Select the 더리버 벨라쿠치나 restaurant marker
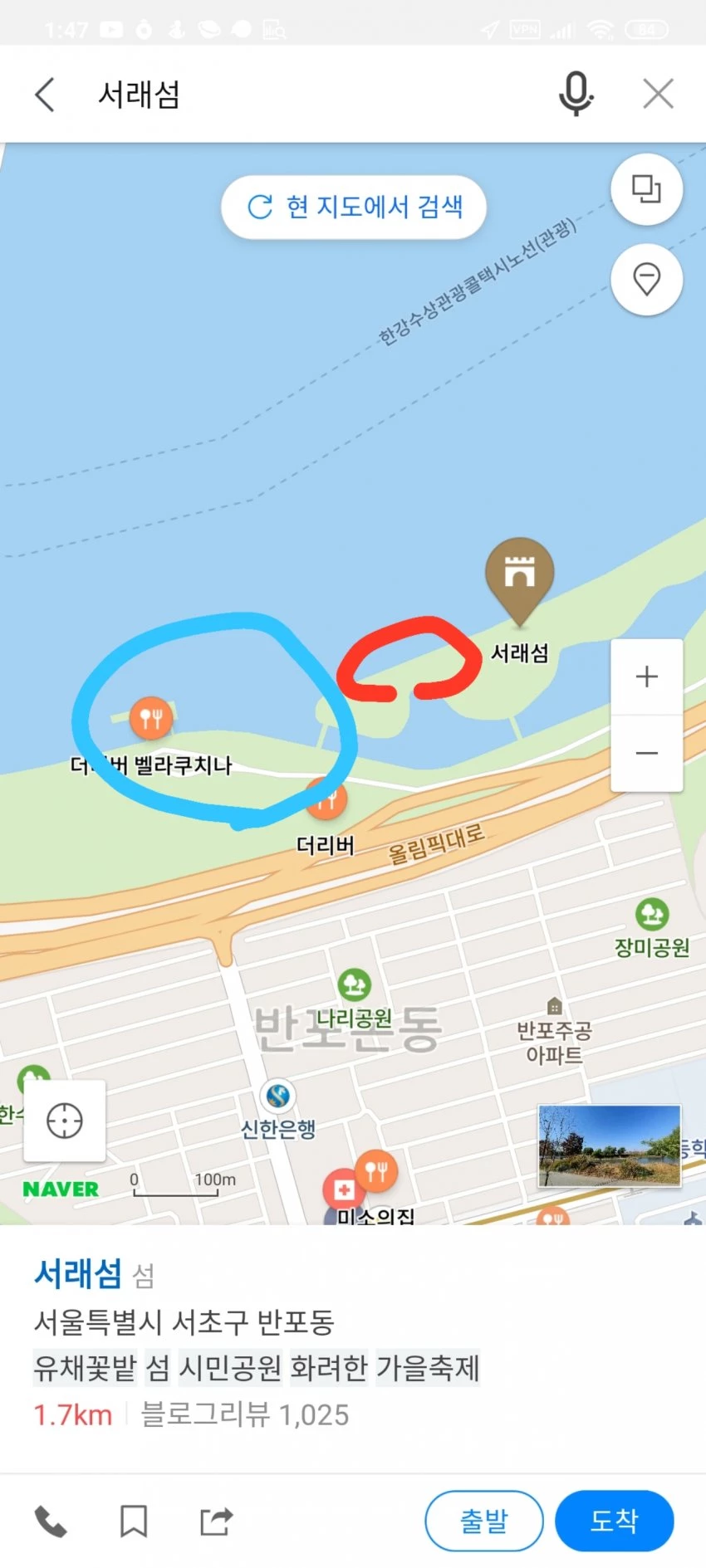The height and width of the screenshot is (1568, 706). coord(151,717)
